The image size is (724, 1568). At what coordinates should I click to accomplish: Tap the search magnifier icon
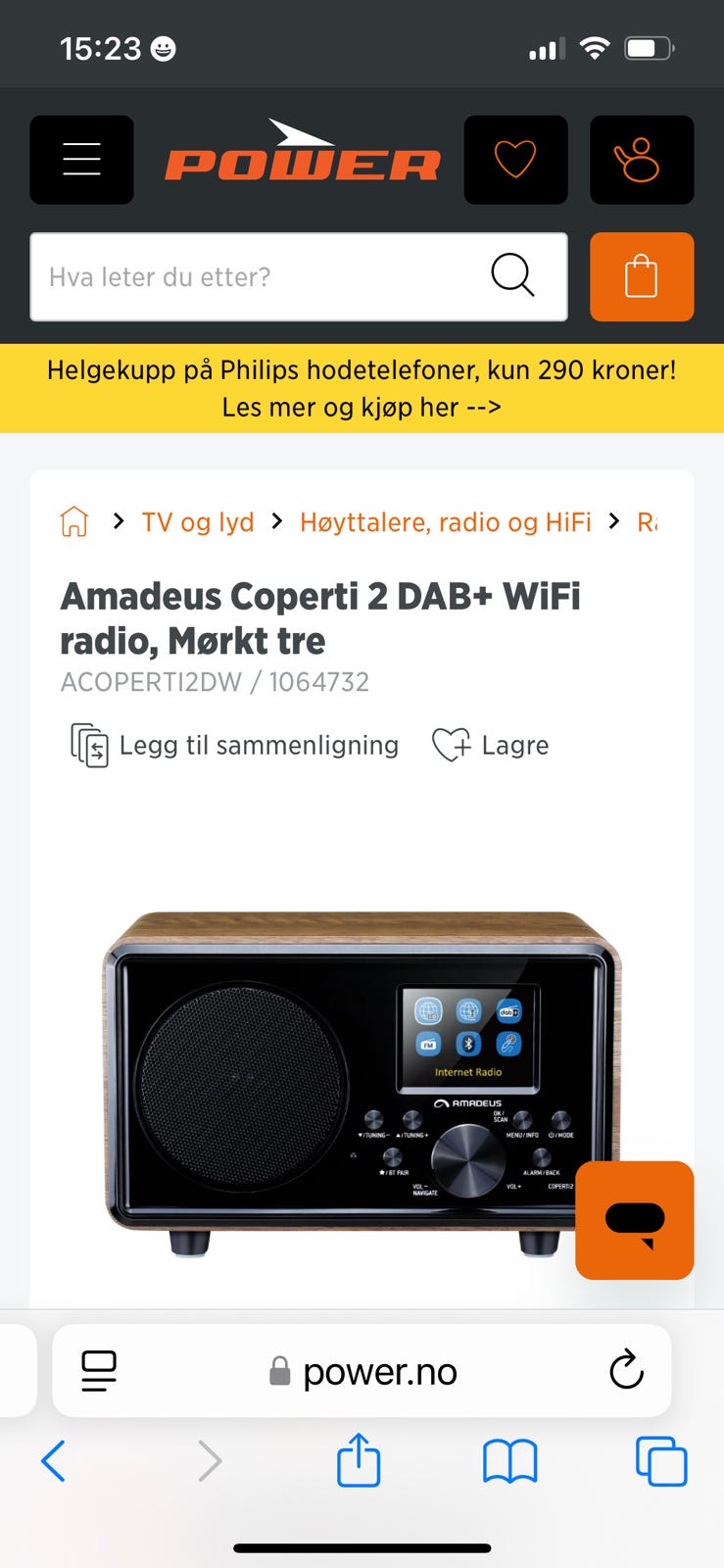click(512, 277)
